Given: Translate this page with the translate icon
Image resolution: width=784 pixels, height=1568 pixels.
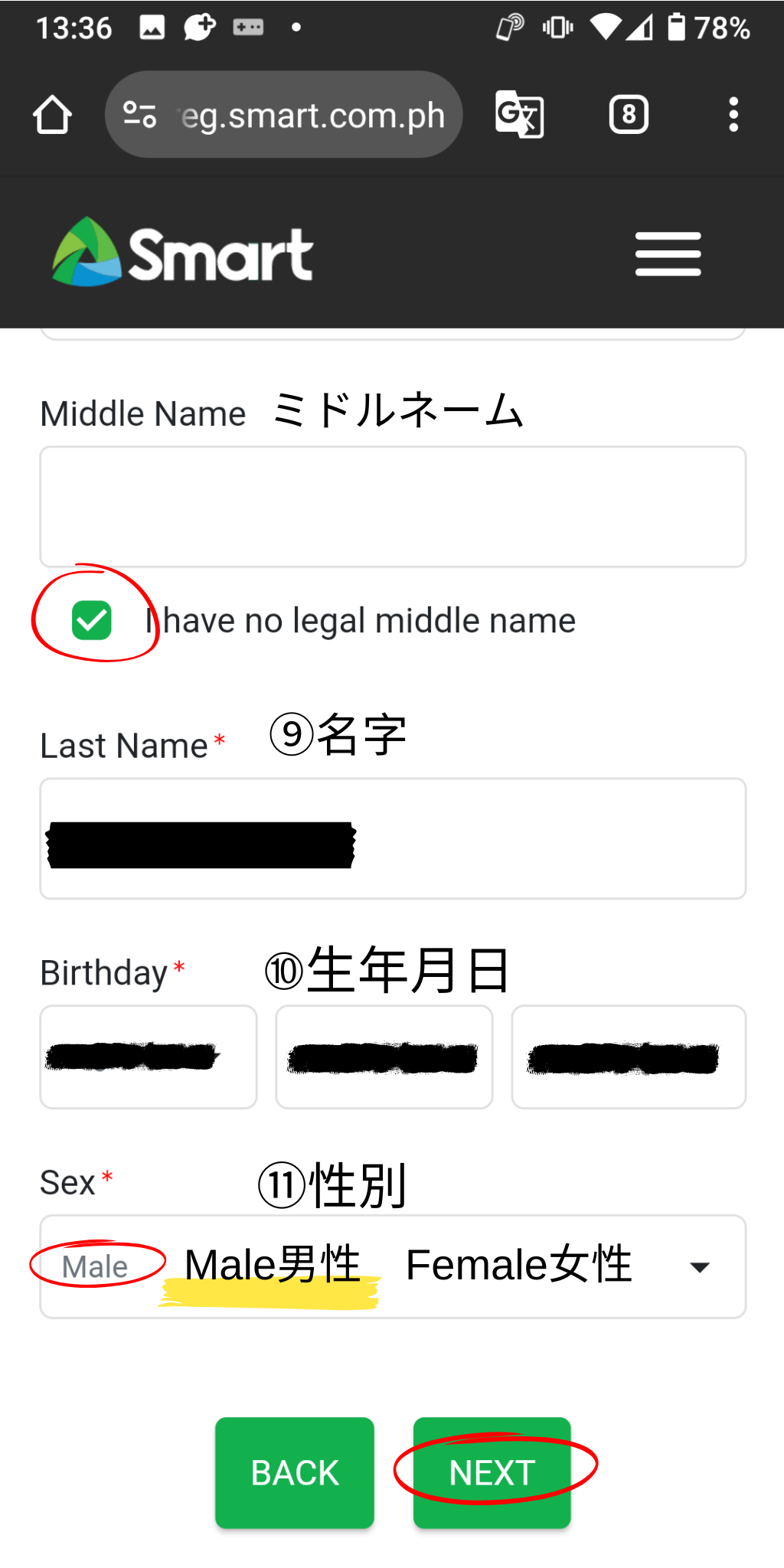Looking at the screenshot, I should point(520,115).
